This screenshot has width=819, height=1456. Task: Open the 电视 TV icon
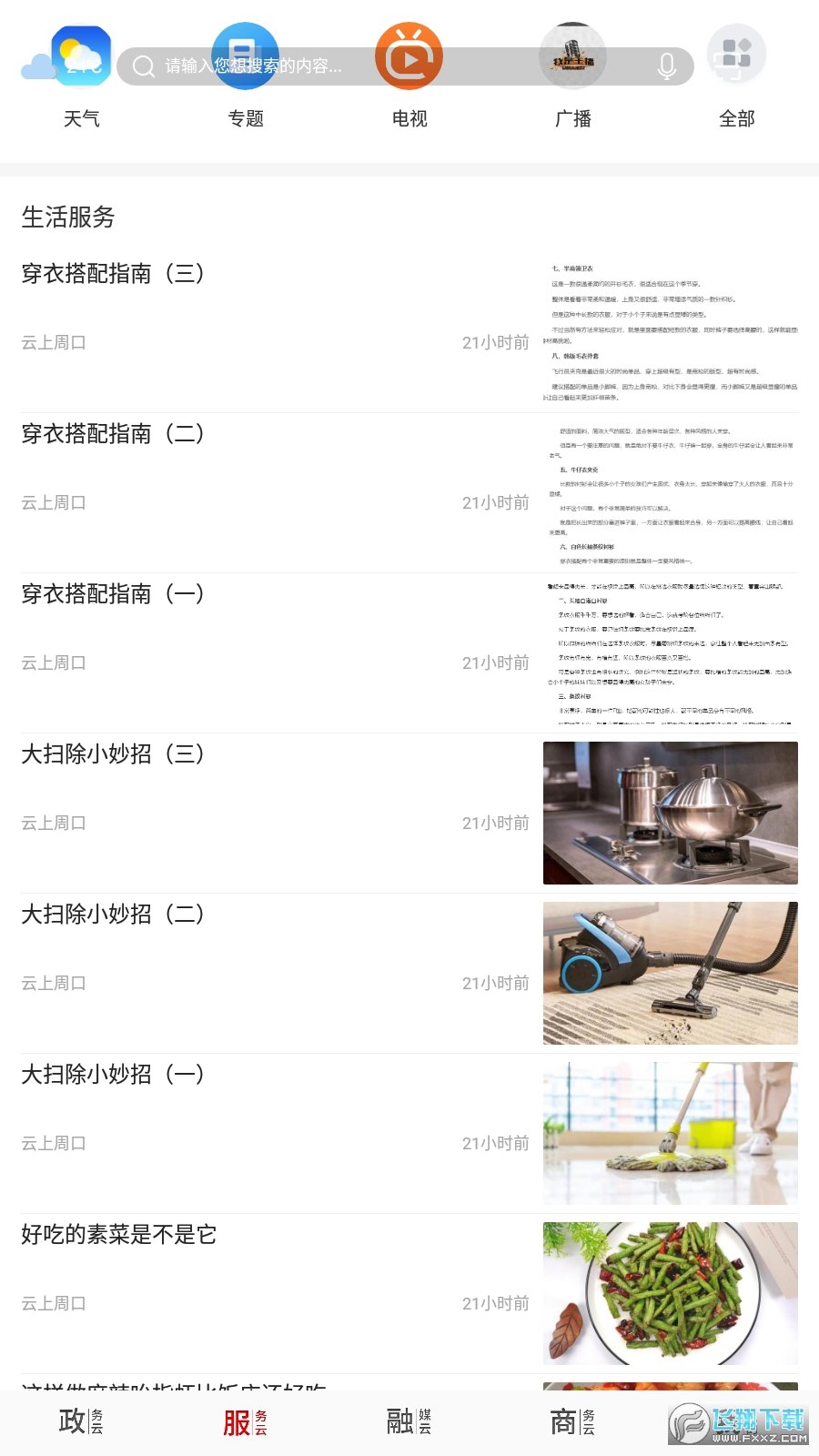pos(409,56)
